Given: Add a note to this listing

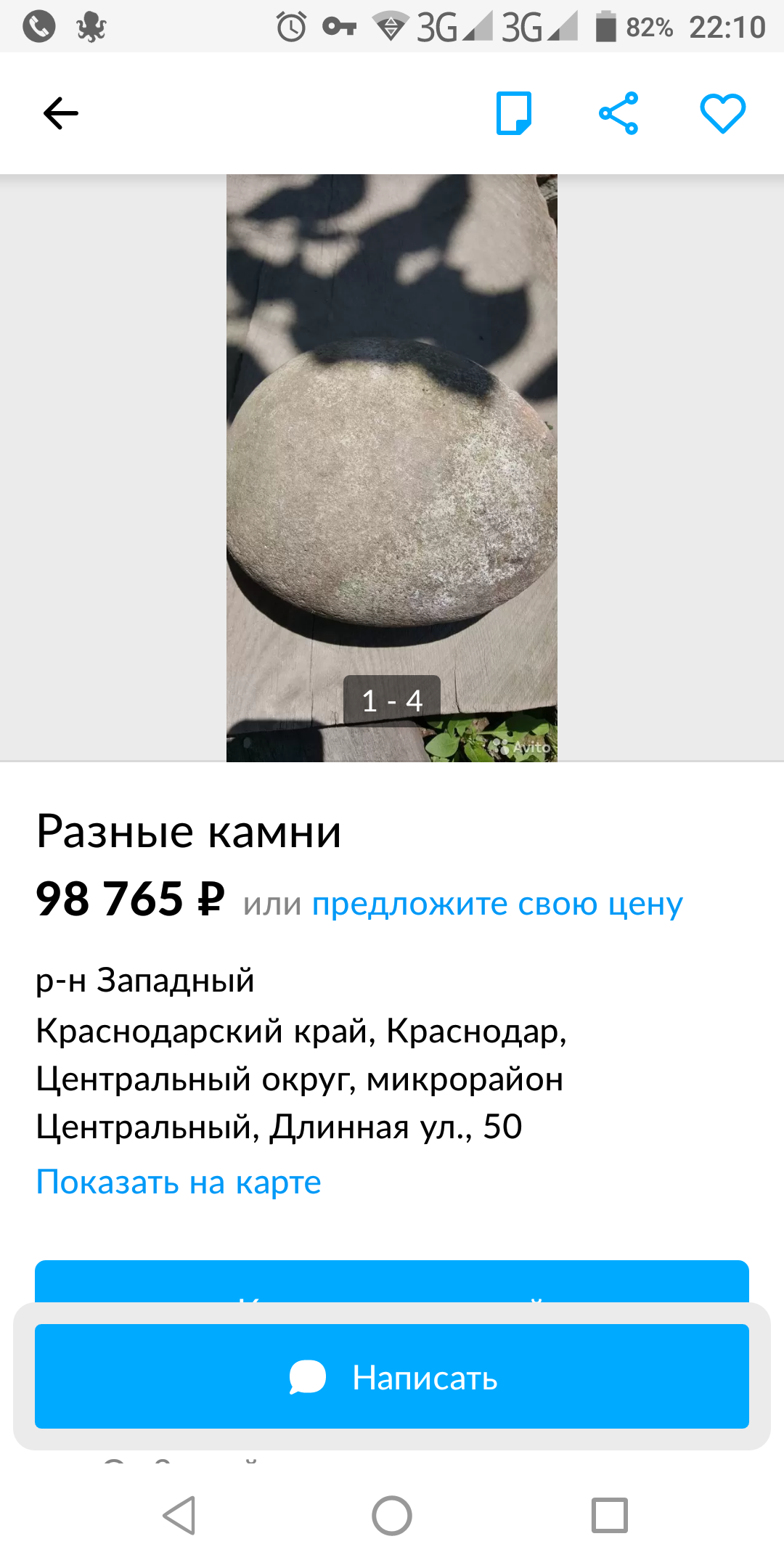Looking at the screenshot, I should pyautogui.click(x=514, y=113).
